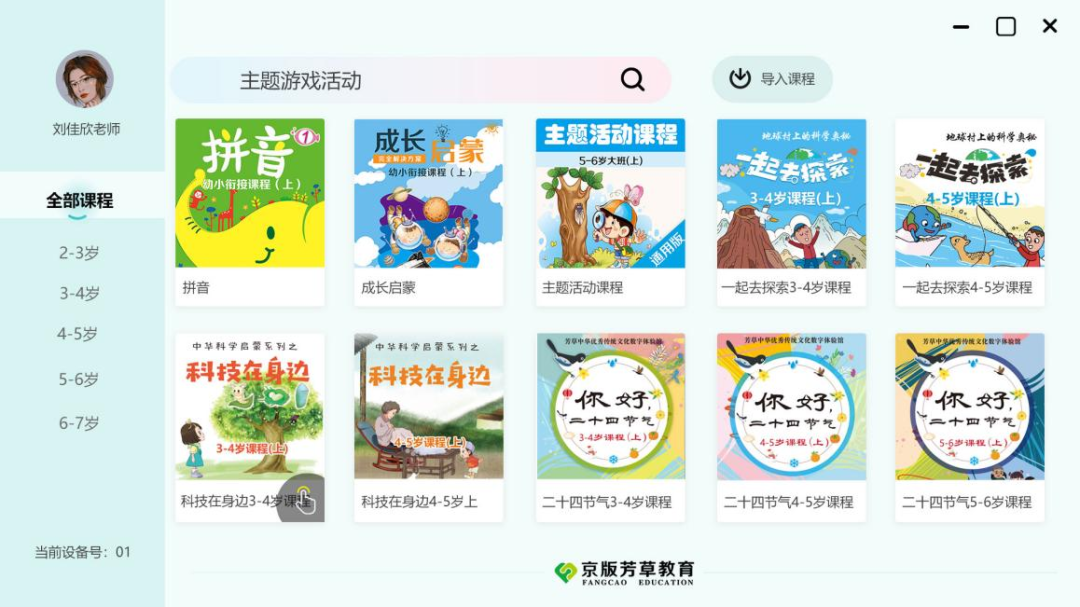Open the 主题活动课程 card
The width and height of the screenshot is (1080, 607).
tap(610, 211)
